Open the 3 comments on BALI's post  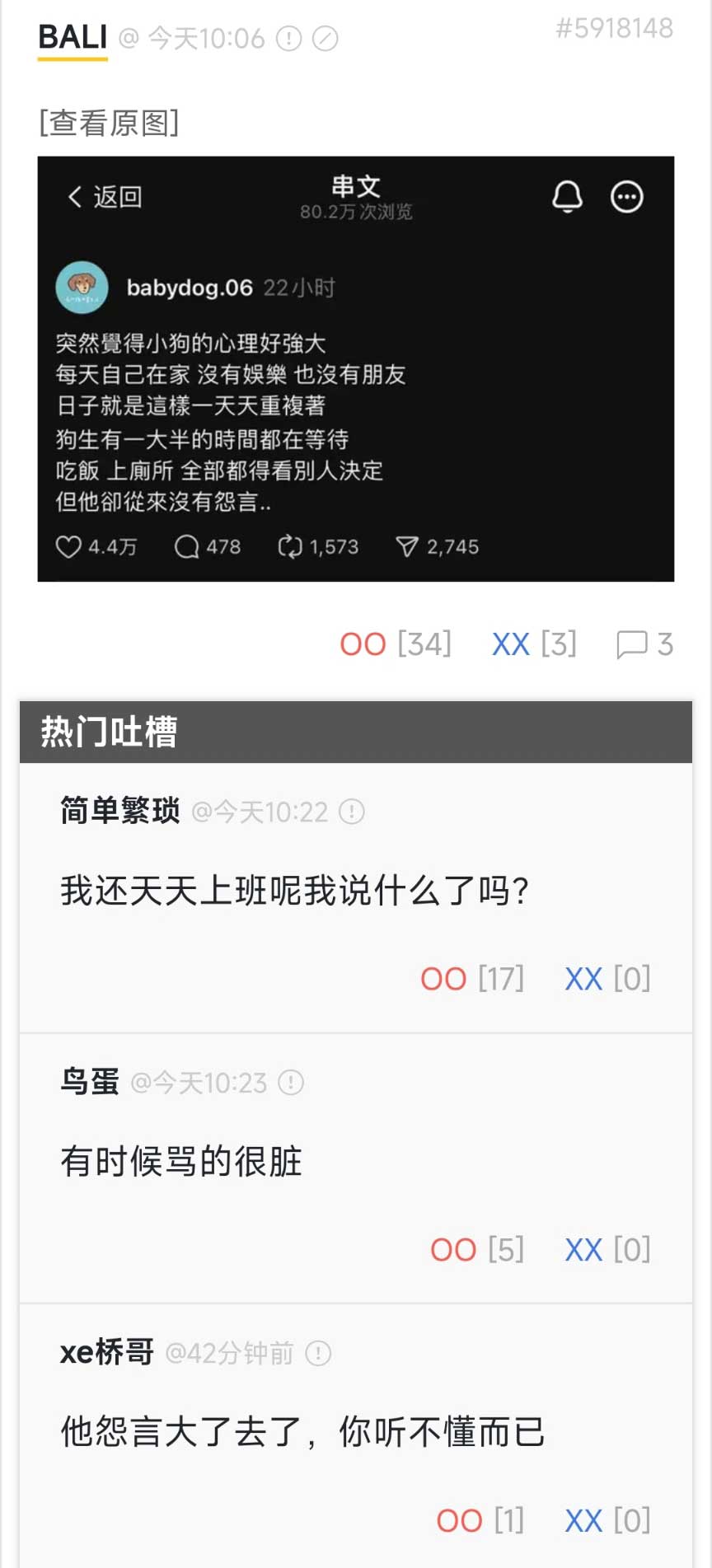click(644, 644)
